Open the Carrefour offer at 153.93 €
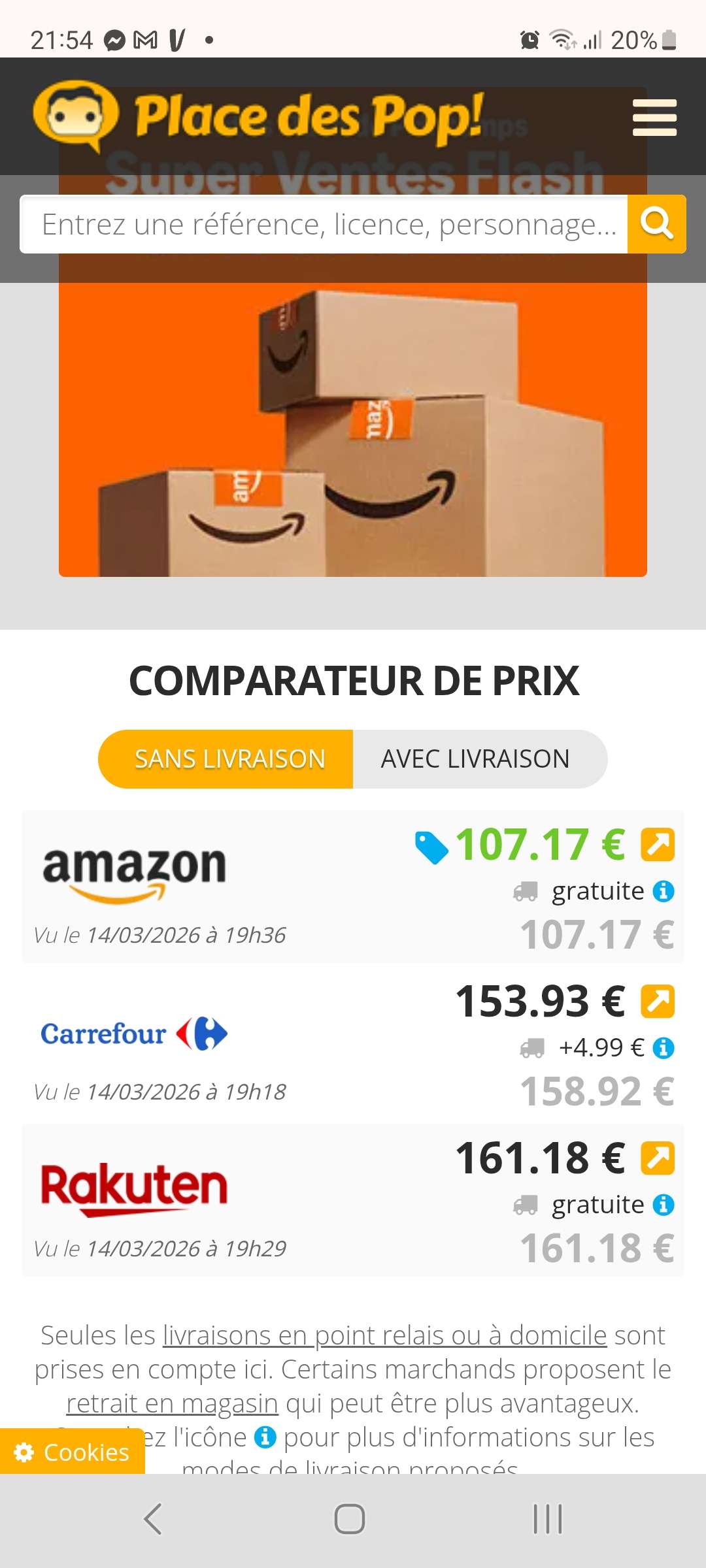Viewport: 706px width, 1568px height. [x=657, y=1002]
